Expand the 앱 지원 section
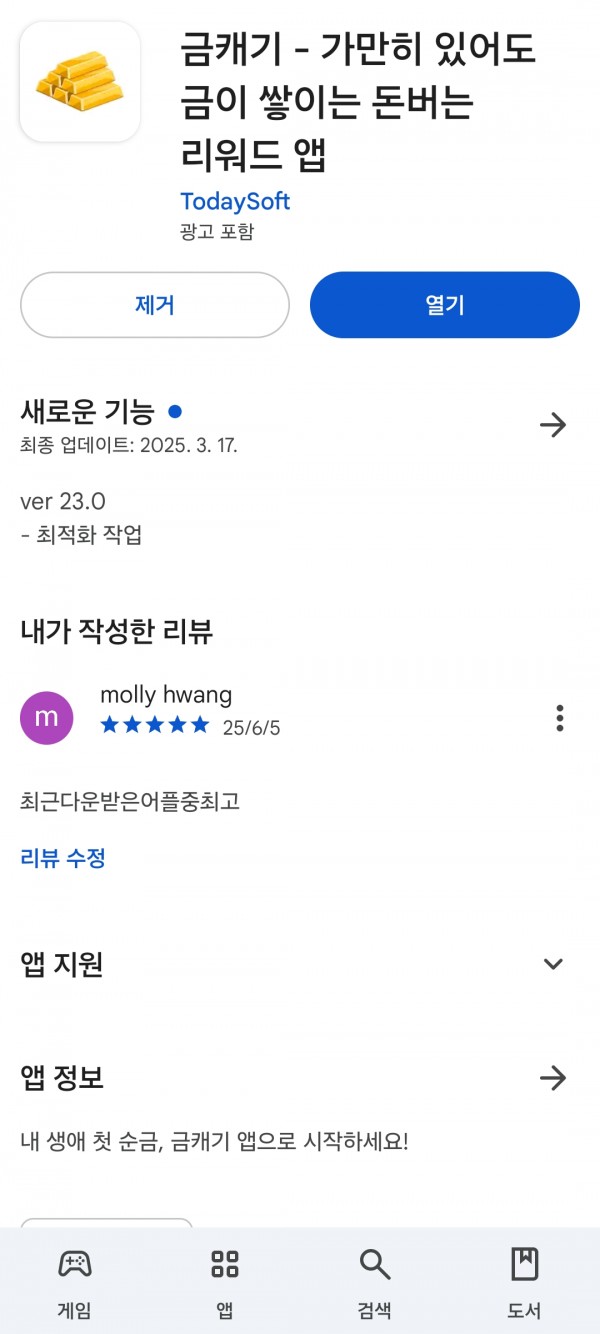600x1334 pixels. tap(553, 964)
